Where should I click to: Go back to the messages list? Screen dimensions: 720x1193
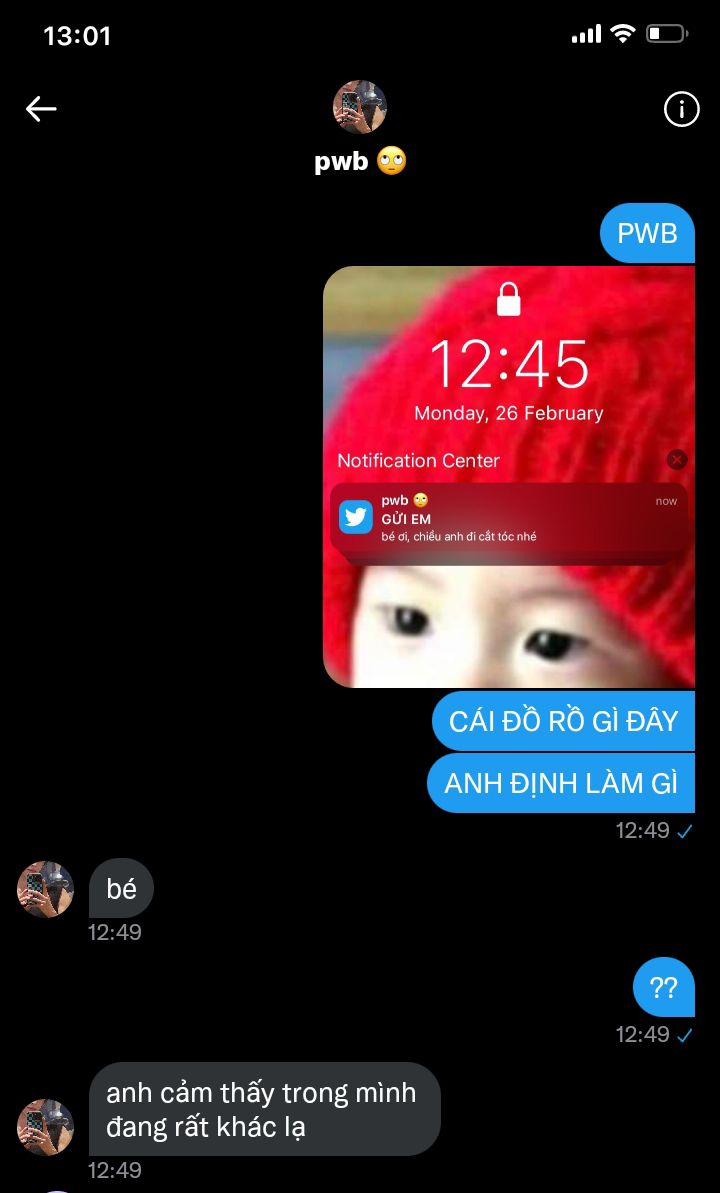41,109
